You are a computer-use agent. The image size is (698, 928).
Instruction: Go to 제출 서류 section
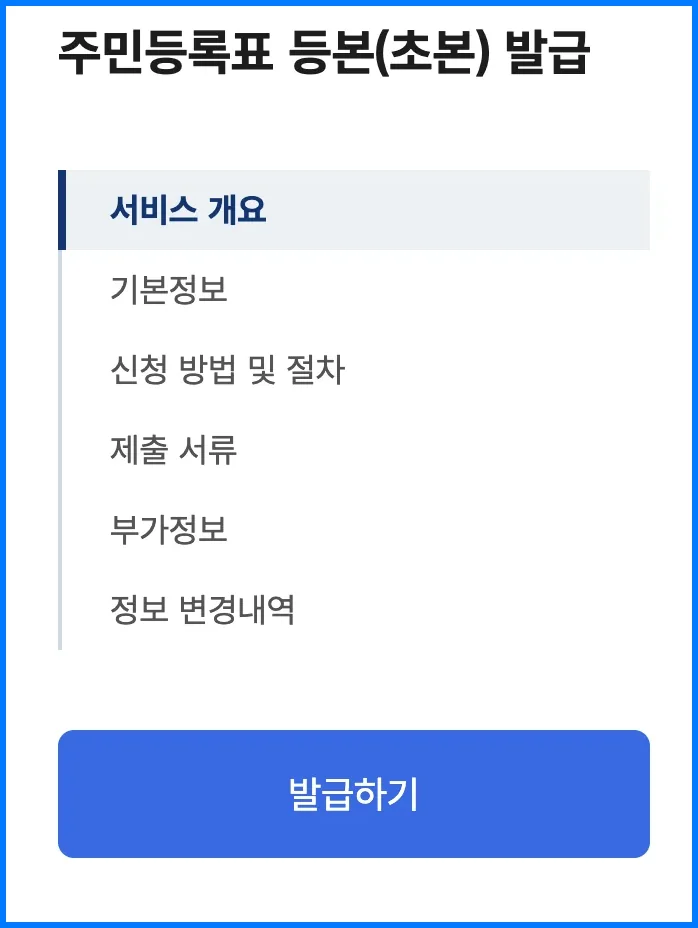click(x=173, y=450)
